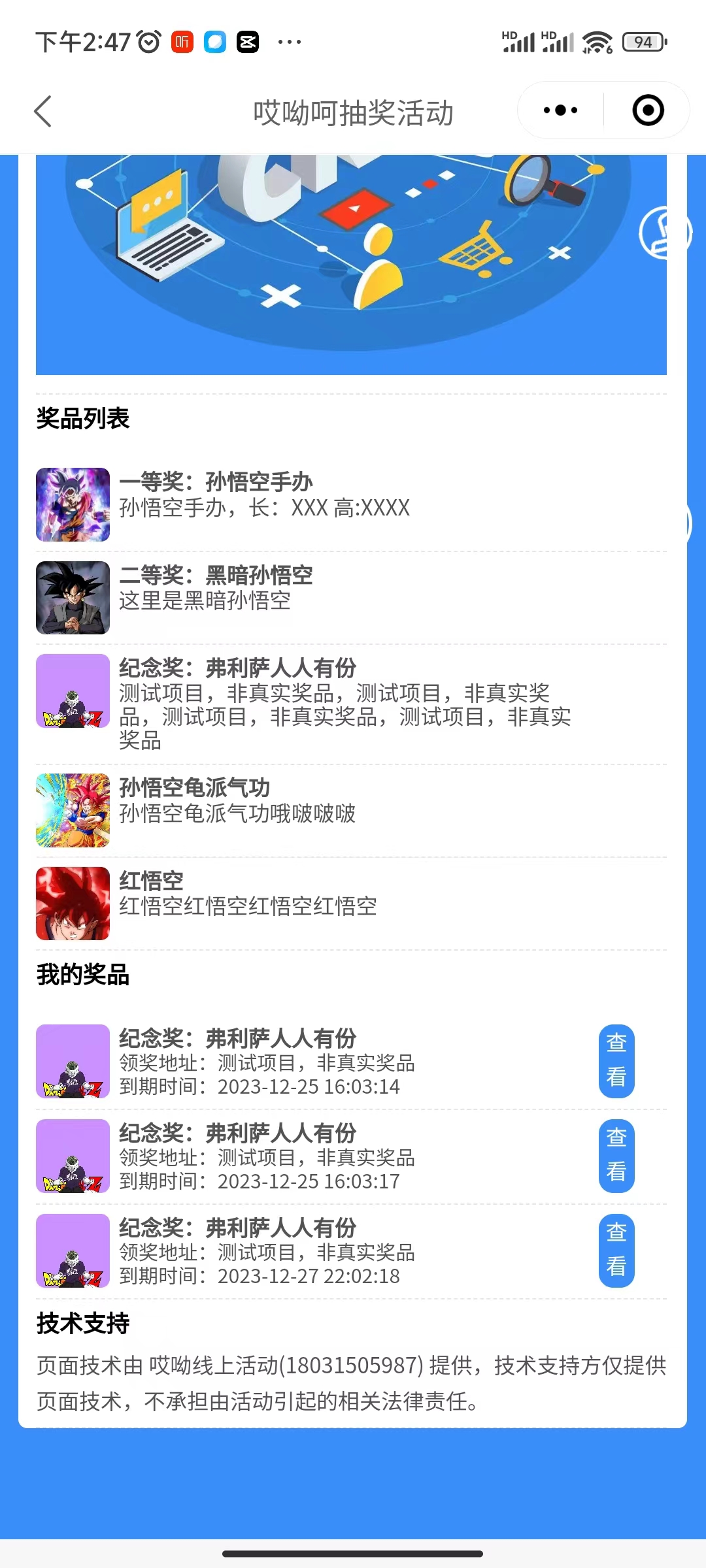The width and height of the screenshot is (706, 1568).
Task: Go back using the header arrow
Action: point(43,111)
